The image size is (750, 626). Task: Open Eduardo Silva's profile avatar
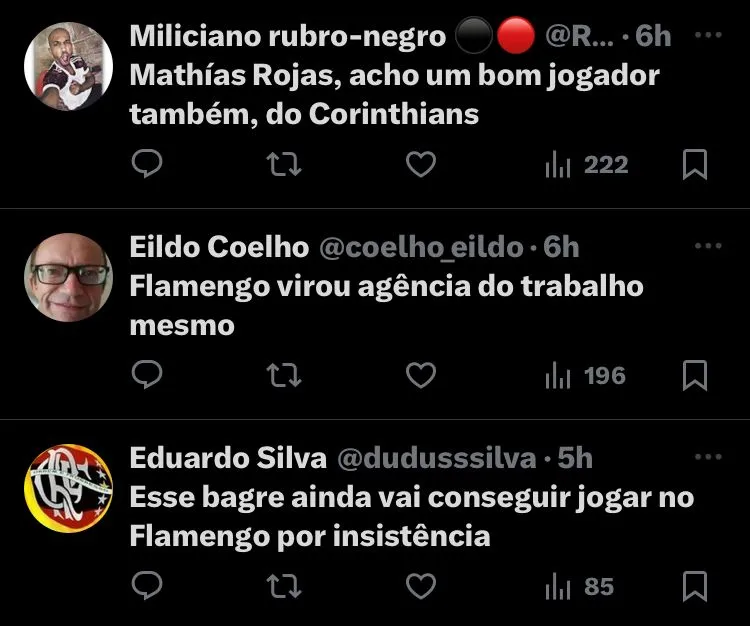click(x=68, y=488)
